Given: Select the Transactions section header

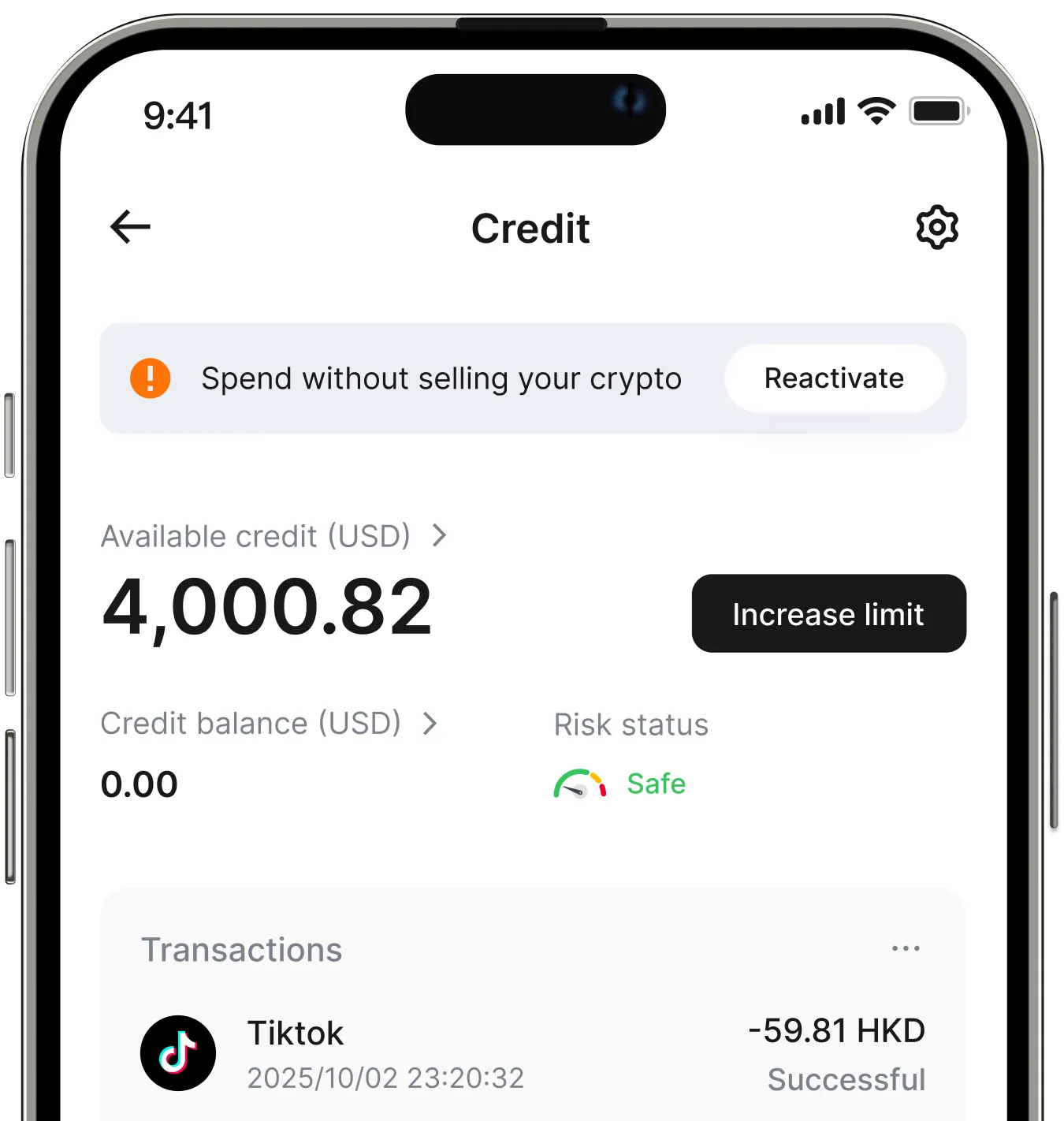Looking at the screenshot, I should 241,949.
